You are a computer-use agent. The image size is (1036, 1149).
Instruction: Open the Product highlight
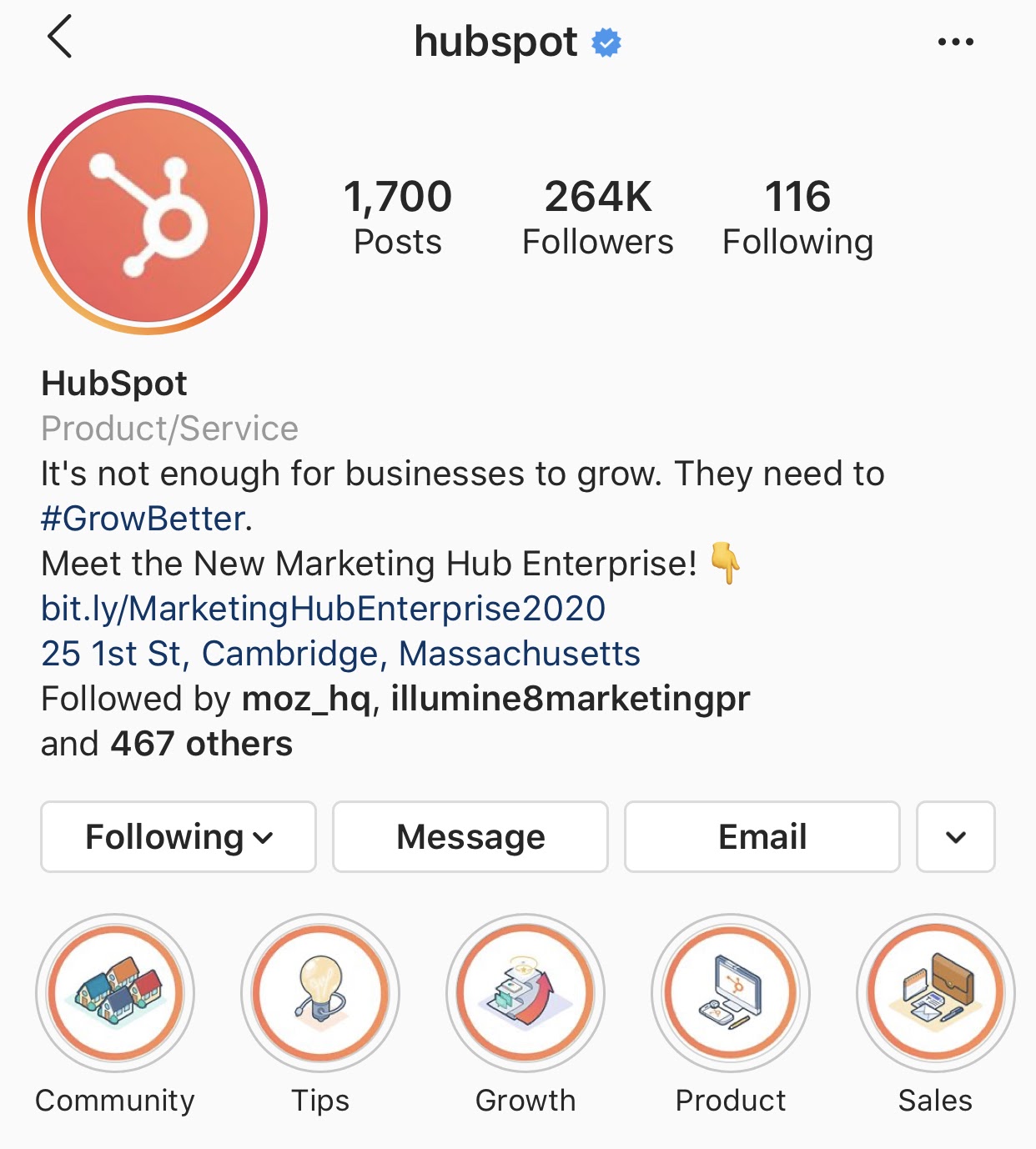731,992
